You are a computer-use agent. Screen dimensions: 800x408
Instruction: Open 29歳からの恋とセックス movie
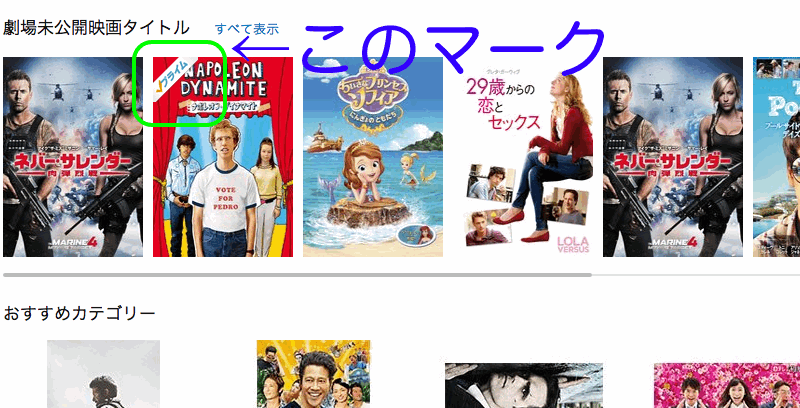tap(523, 157)
